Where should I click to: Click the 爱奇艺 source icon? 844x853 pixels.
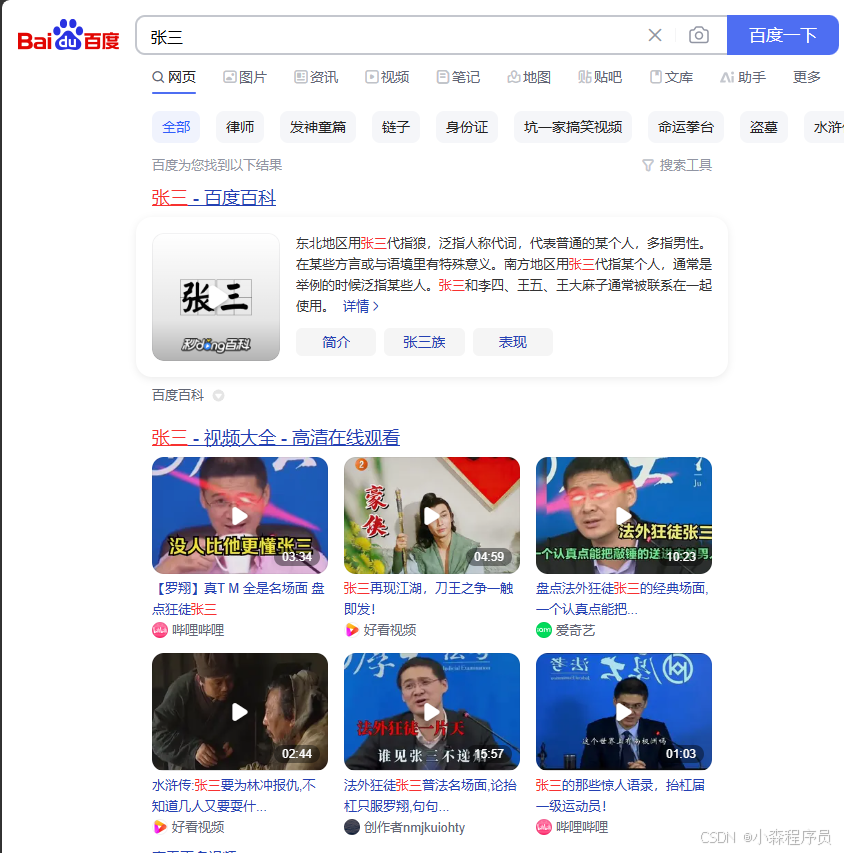click(x=544, y=630)
